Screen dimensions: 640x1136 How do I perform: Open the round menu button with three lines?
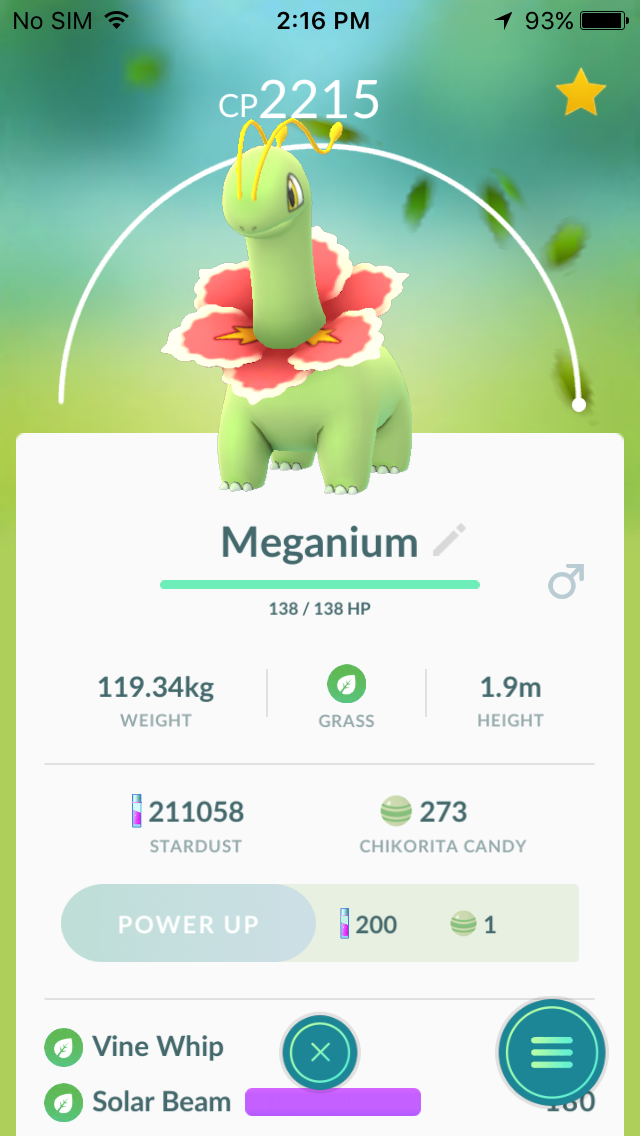tap(552, 1053)
